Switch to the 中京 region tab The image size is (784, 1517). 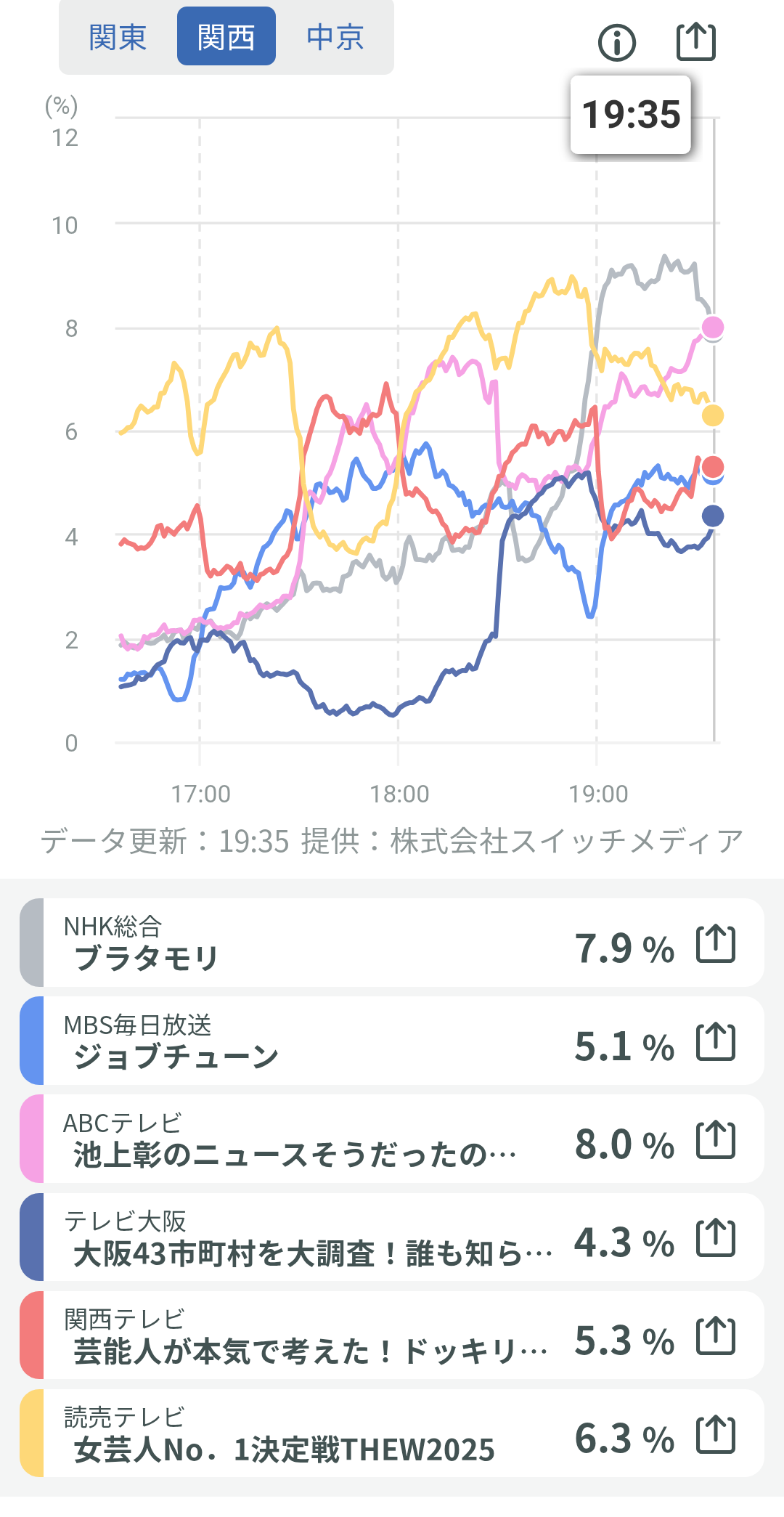(335, 37)
